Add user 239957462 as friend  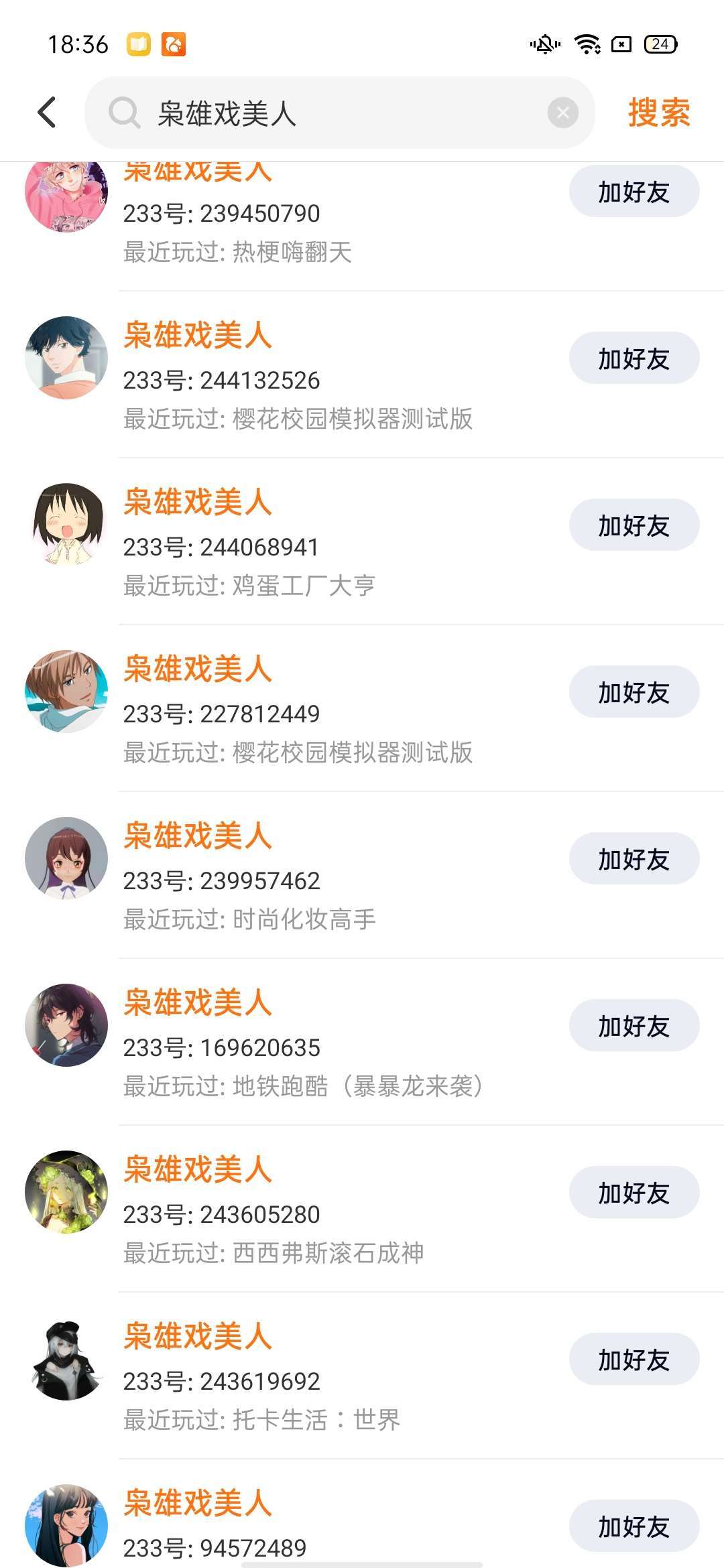[633, 859]
